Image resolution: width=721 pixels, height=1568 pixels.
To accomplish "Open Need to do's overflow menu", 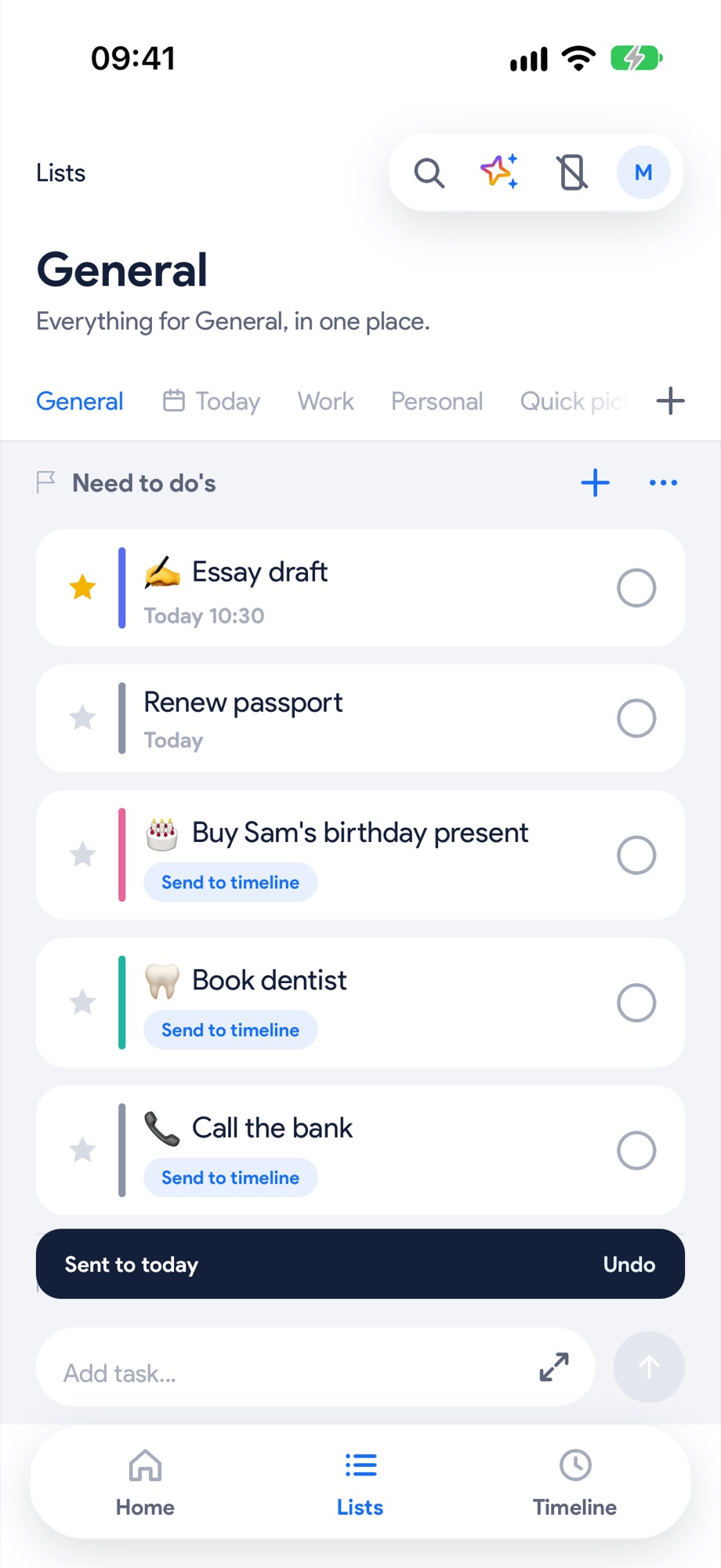I will point(664,483).
